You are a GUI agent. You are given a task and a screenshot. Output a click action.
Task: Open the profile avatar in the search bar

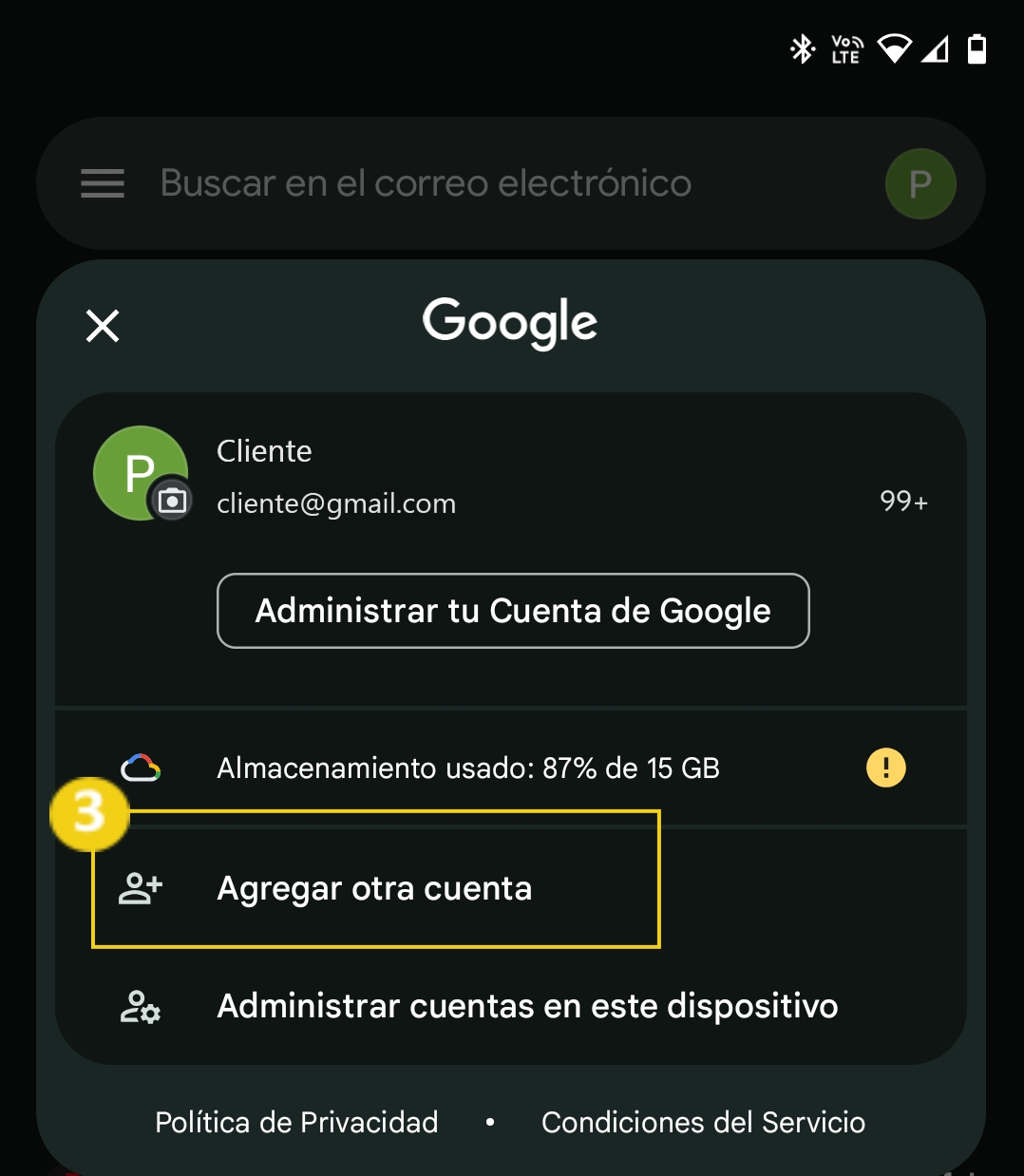tap(920, 183)
